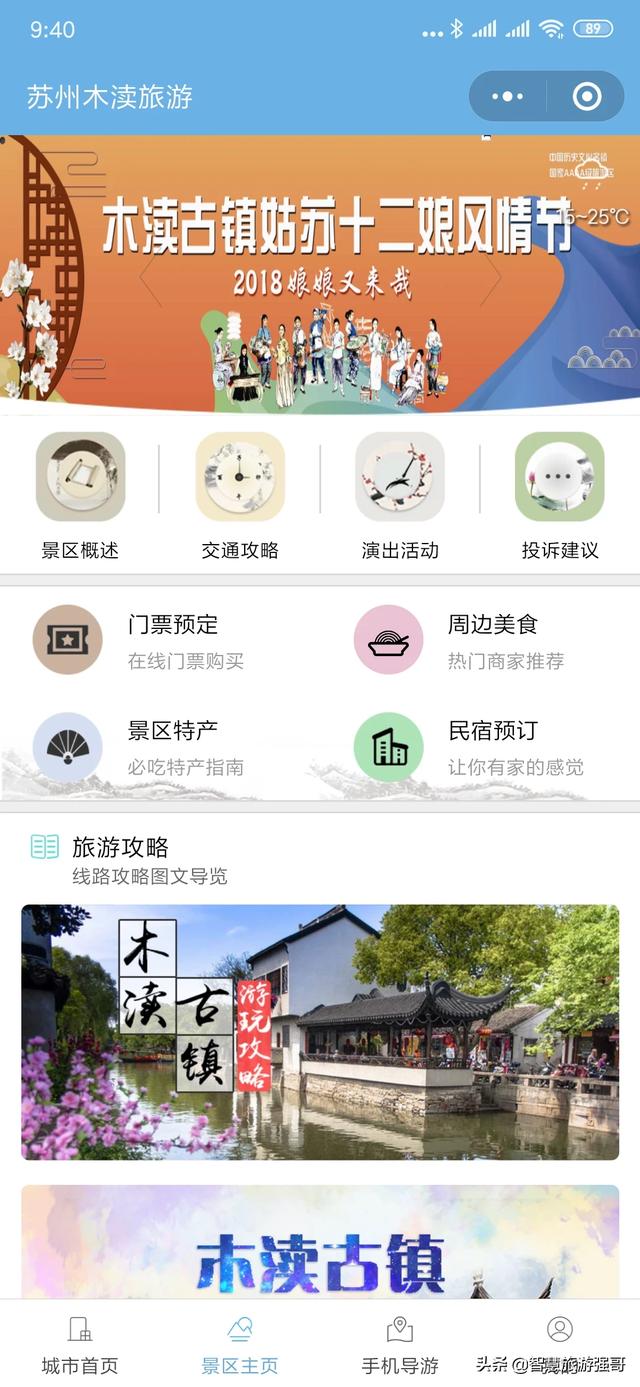
Task: Open 周边美食 nearby food
Action: [460, 640]
